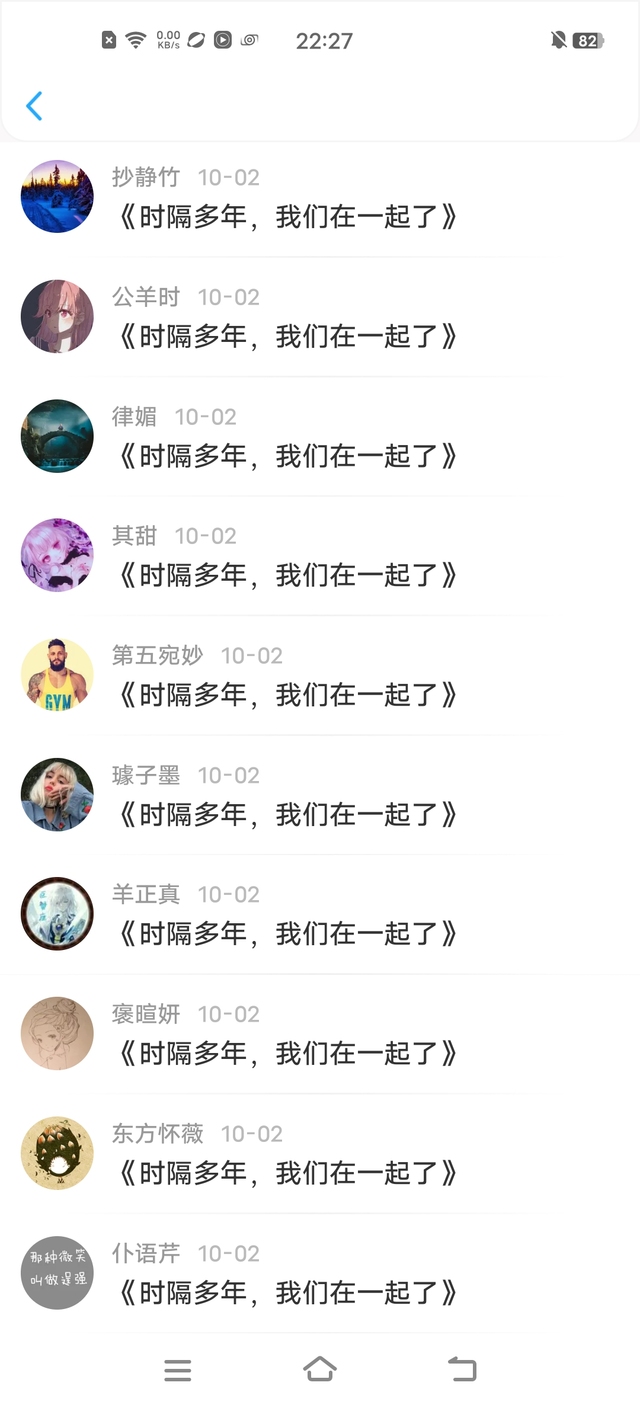Open the post by 其甜
640x1408 pixels.
(x=288, y=575)
